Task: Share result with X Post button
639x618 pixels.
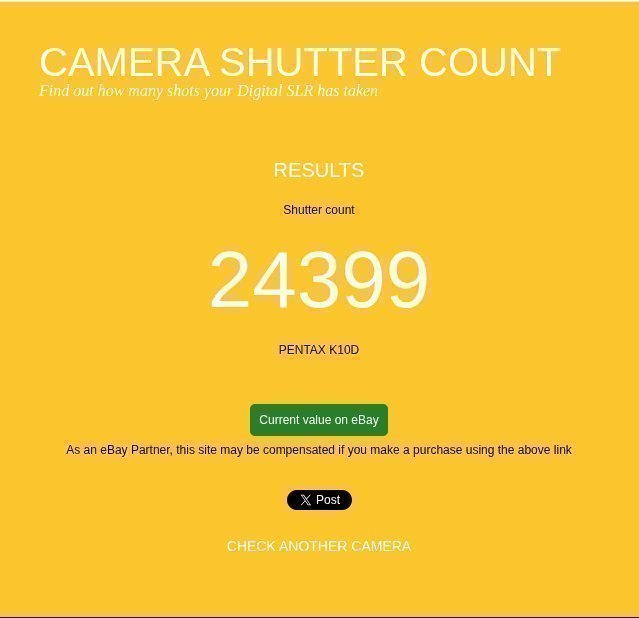Action: tap(319, 500)
